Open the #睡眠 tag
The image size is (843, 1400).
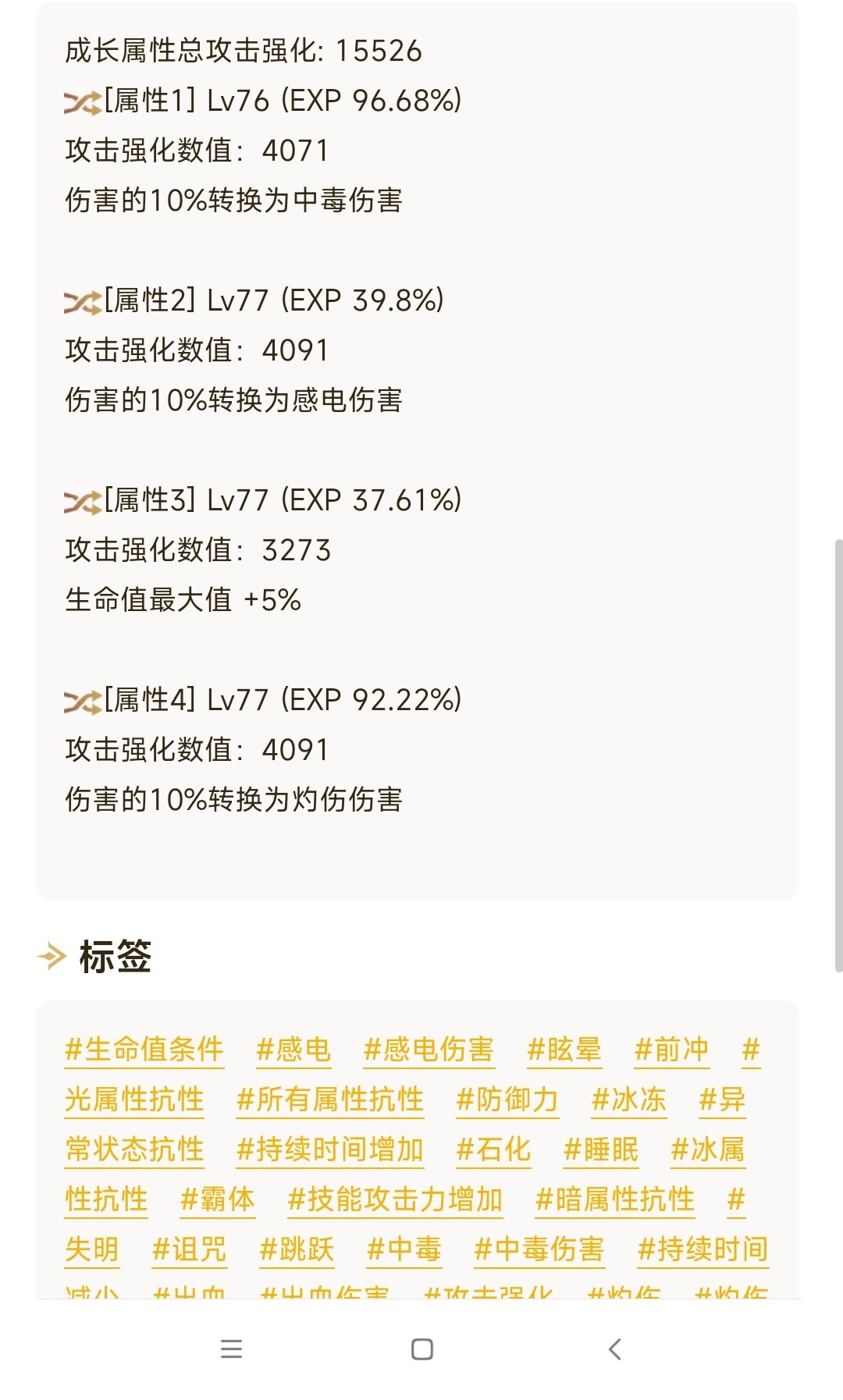coord(601,1149)
